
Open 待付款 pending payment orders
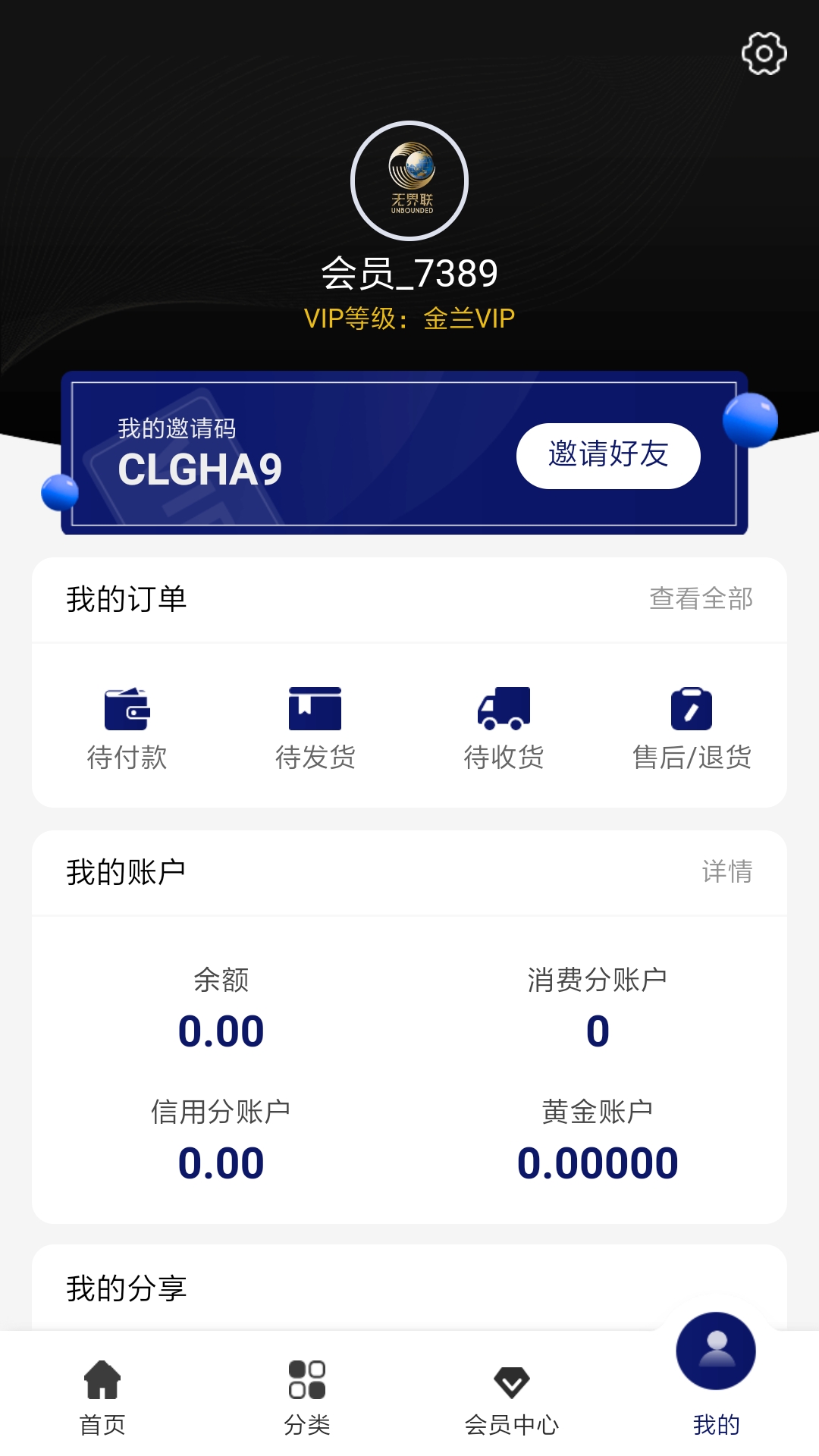[x=127, y=727]
